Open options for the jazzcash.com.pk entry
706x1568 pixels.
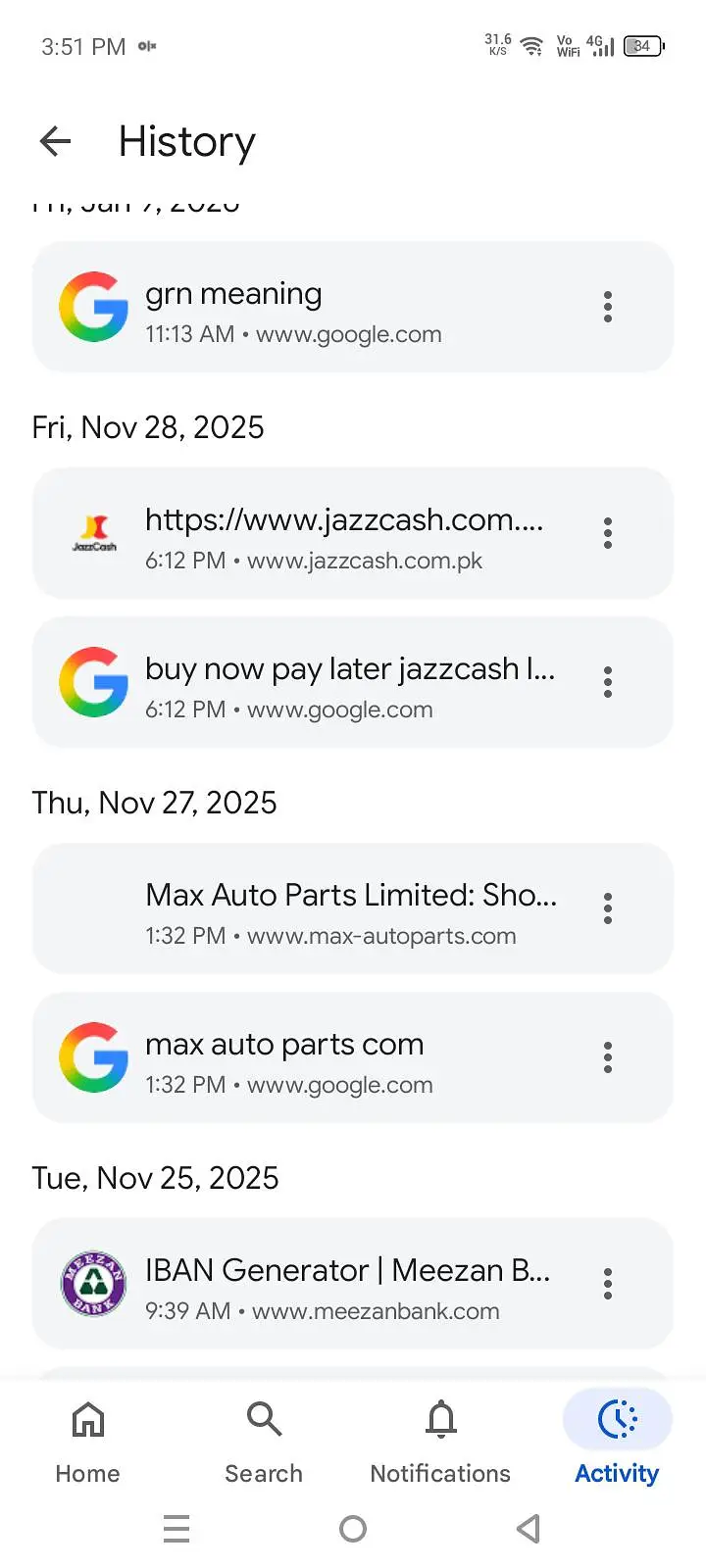coord(608,533)
